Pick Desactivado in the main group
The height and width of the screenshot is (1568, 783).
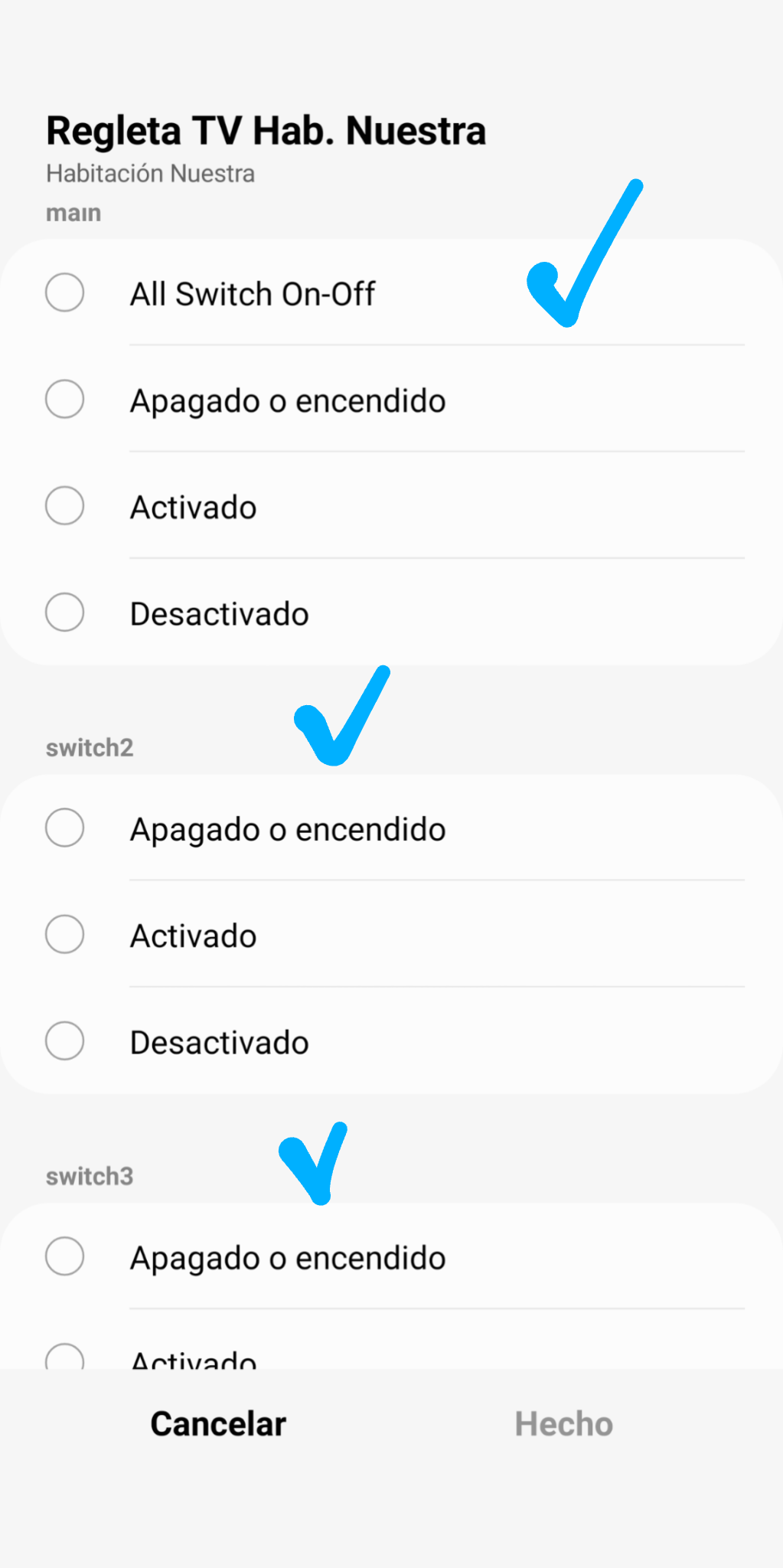(65, 612)
